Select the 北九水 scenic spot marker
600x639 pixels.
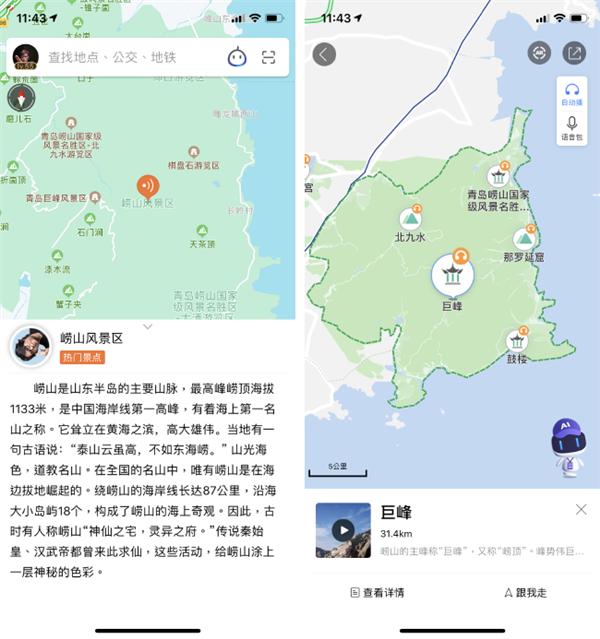coord(410,219)
